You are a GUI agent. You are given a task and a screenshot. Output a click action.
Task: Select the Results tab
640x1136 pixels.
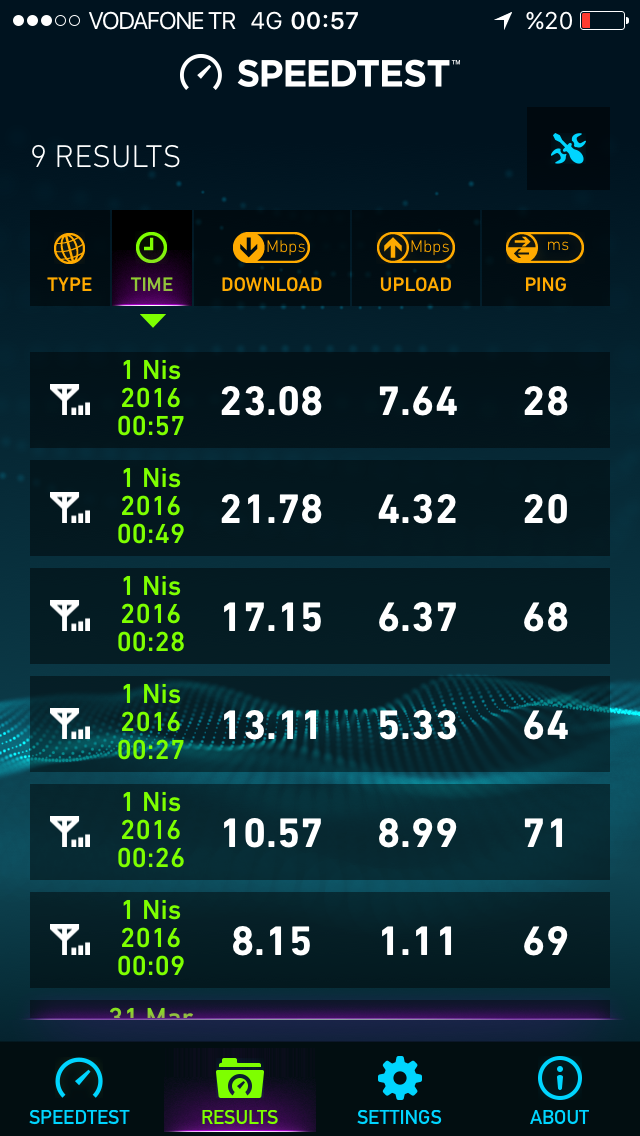(240, 1090)
